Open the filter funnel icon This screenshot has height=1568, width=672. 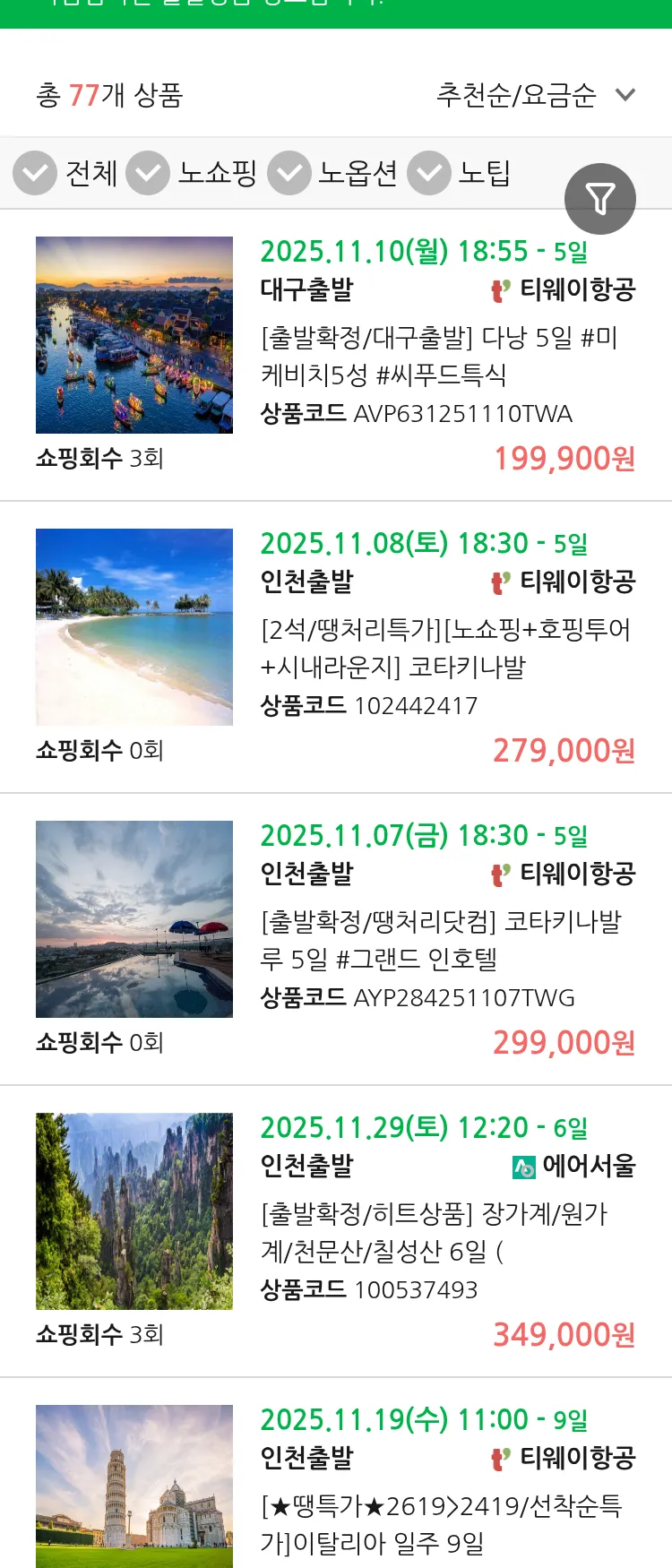tap(600, 198)
